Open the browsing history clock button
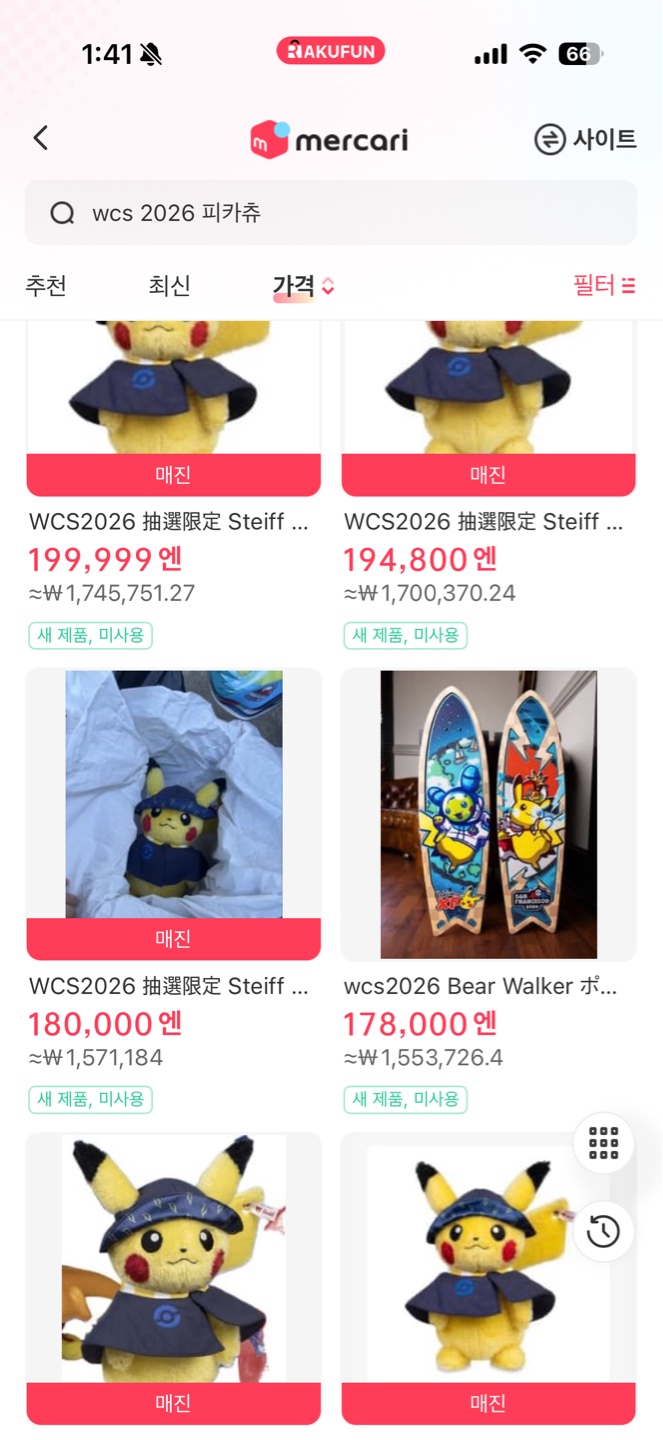663x1440 pixels. click(604, 1231)
